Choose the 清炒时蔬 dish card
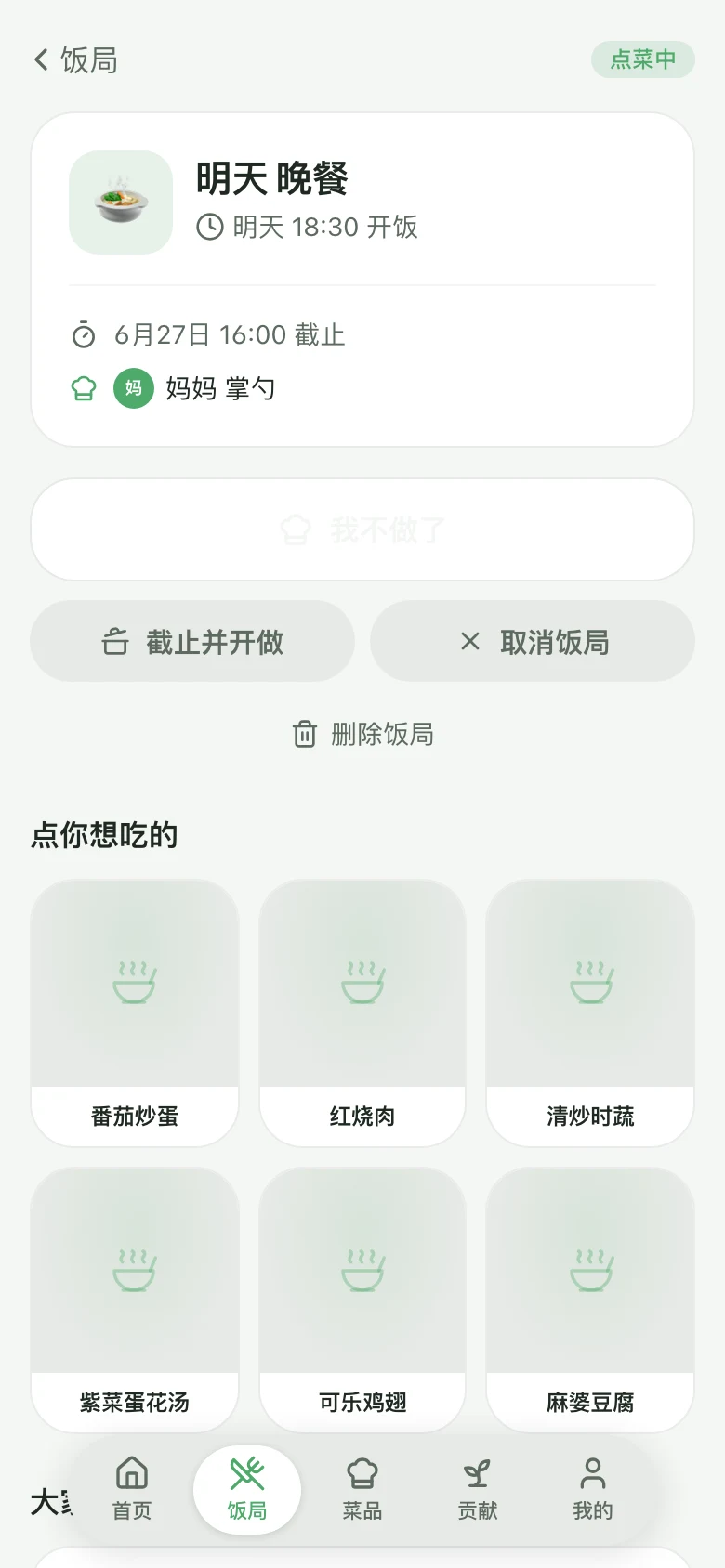This screenshot has width=725, height=1568. click(590, 1013)
